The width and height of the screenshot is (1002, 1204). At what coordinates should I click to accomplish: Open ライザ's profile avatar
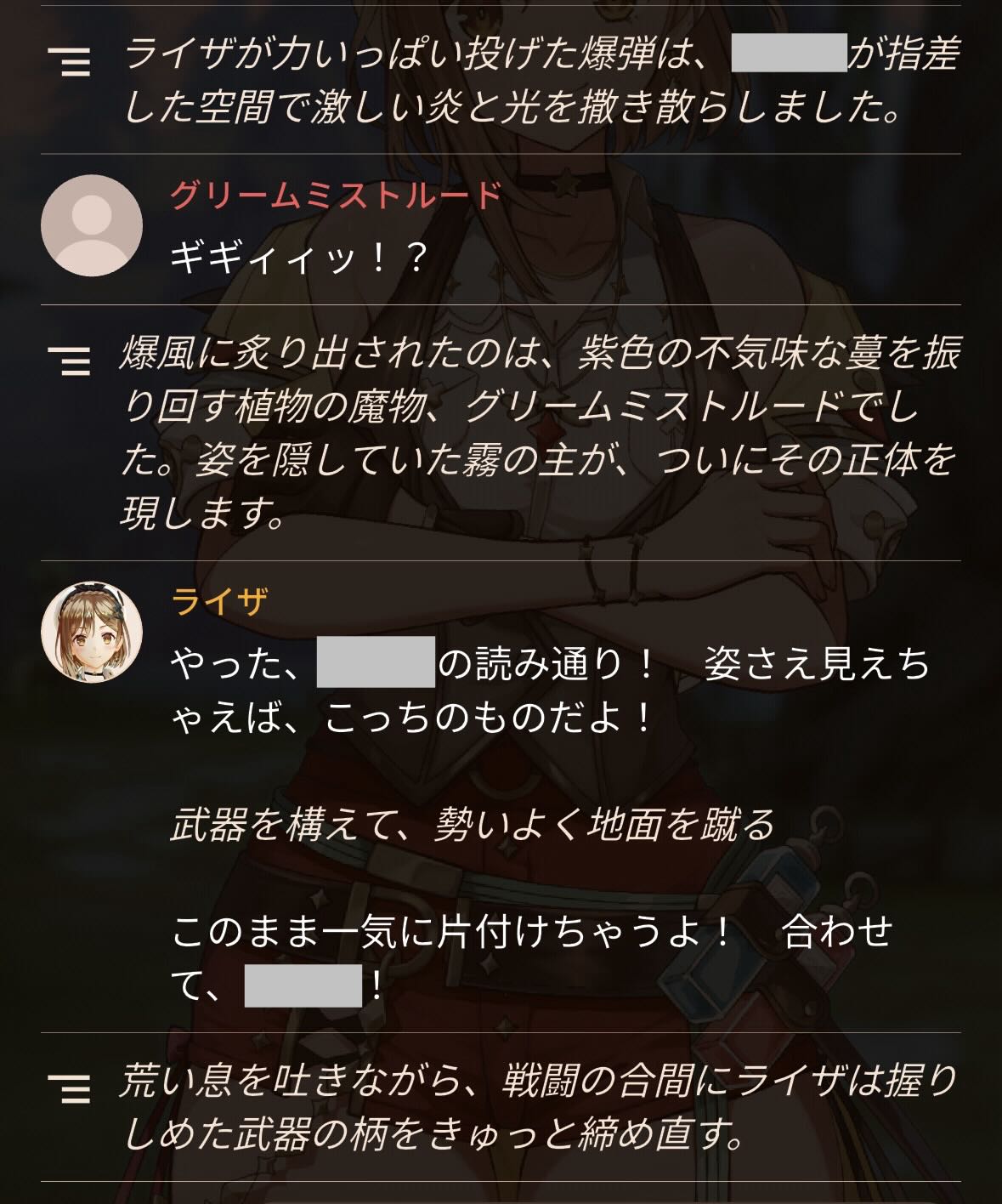point(92,632)
